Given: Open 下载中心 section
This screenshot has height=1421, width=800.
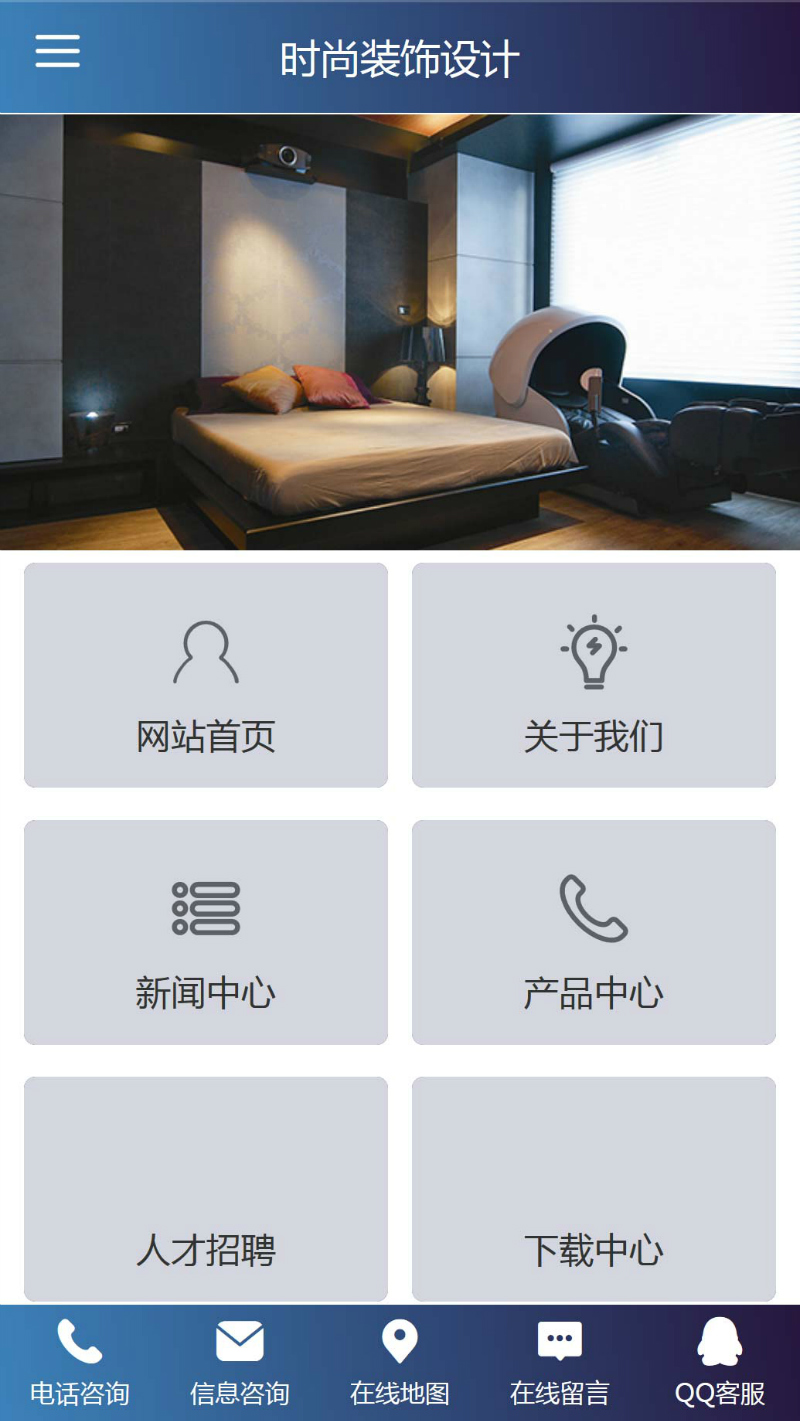Looking at the screenshot, I should click(594, 1189).
